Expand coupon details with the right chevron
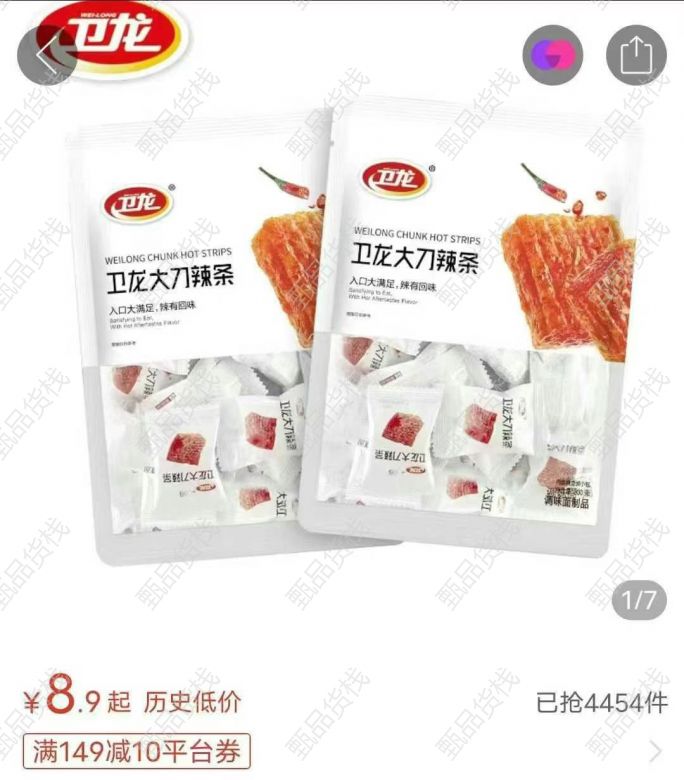Screen dimensions: 684x780 point(655,750)
